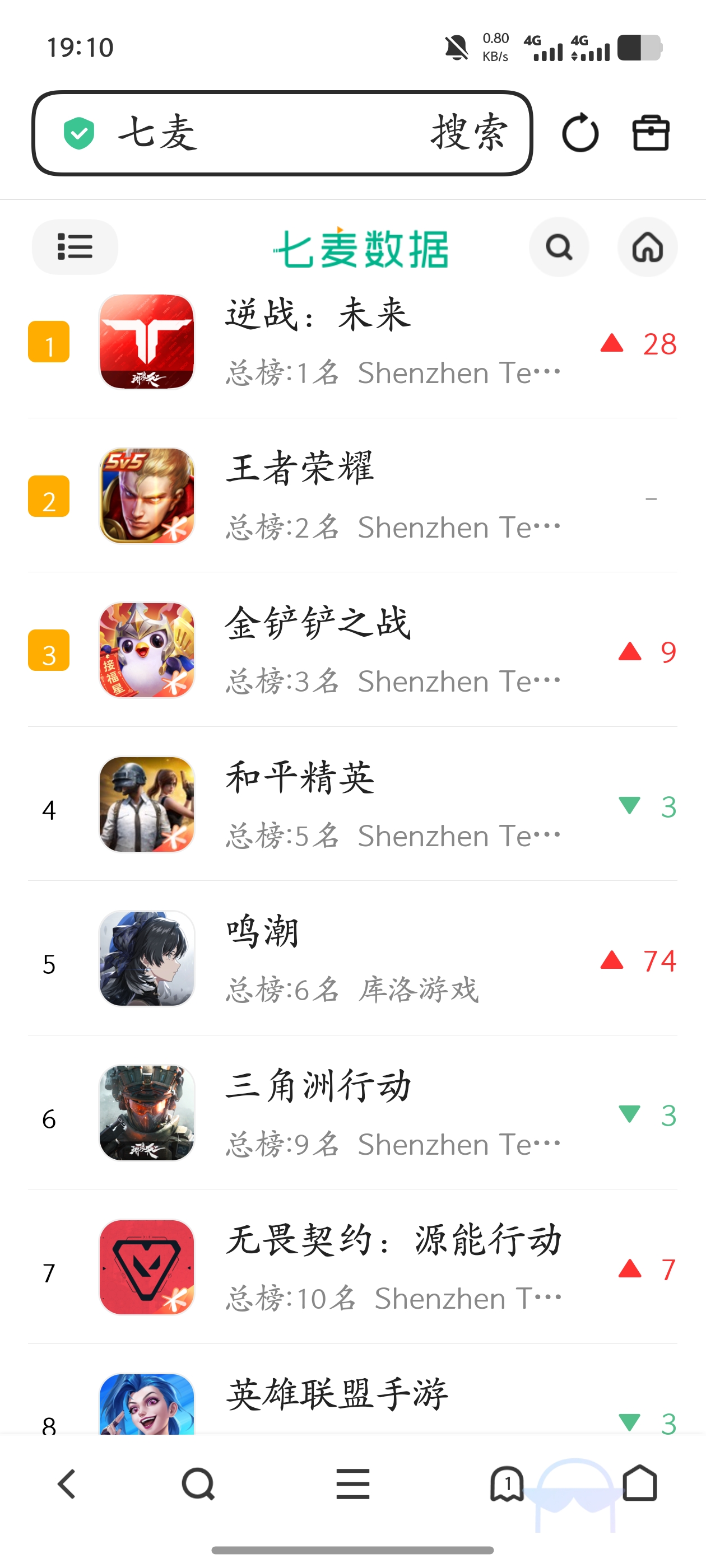
Task: Reload the current page
Action: (579, 133)
